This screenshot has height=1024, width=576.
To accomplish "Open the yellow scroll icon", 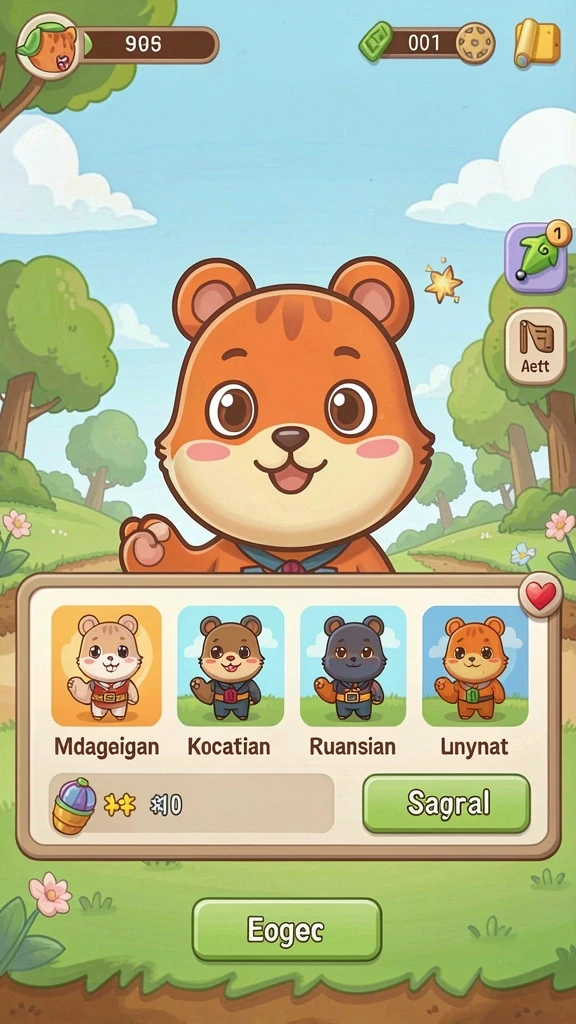I will [537, 43].
